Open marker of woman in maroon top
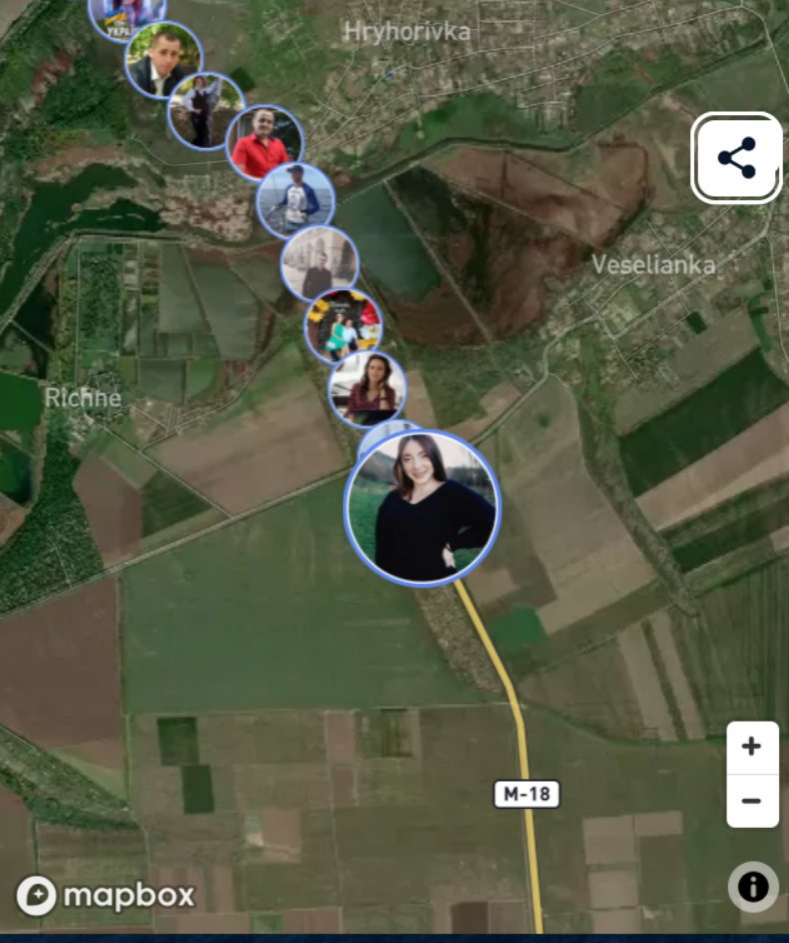The image size is (789, 943). [x=367, y=389]
